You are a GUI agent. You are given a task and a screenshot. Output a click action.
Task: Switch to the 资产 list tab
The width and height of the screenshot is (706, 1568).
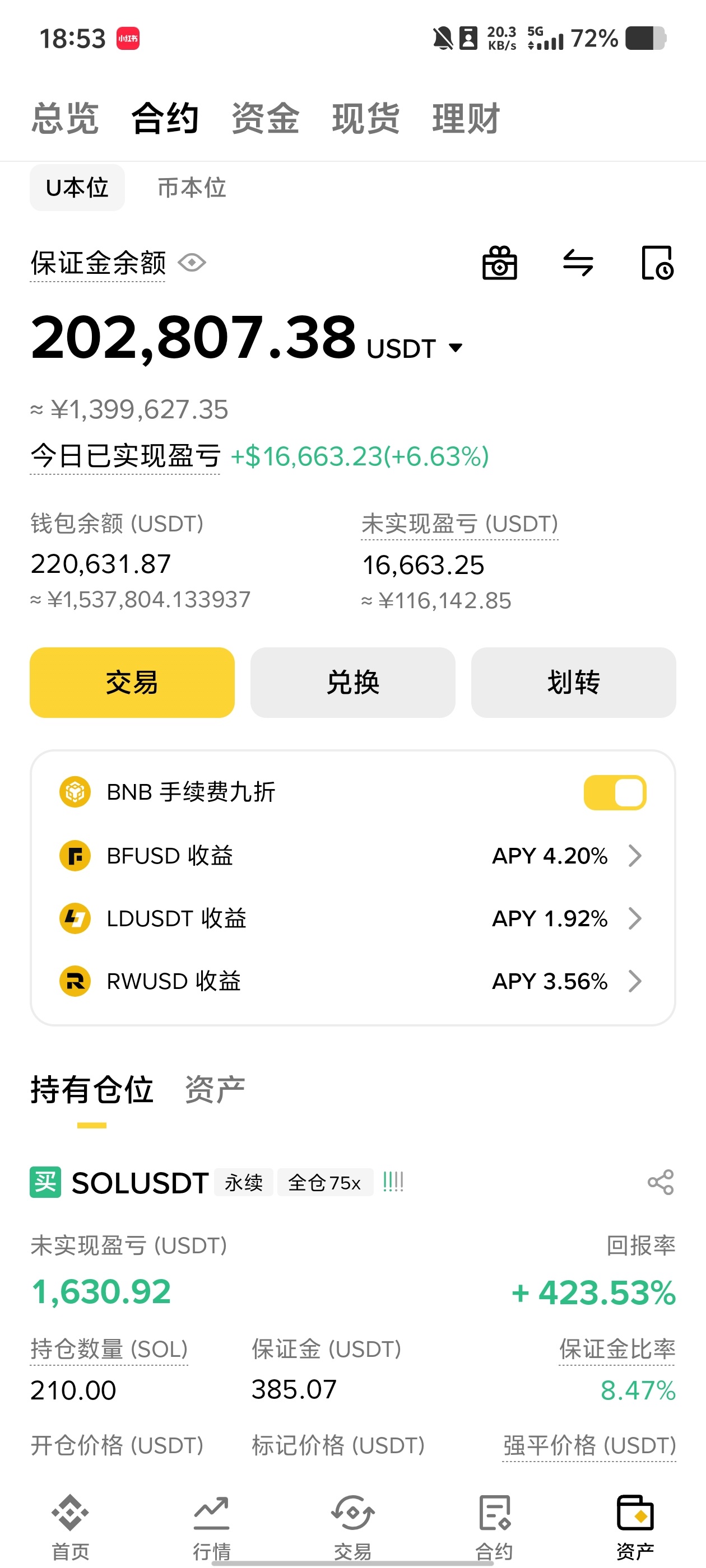coord(215,1090)
